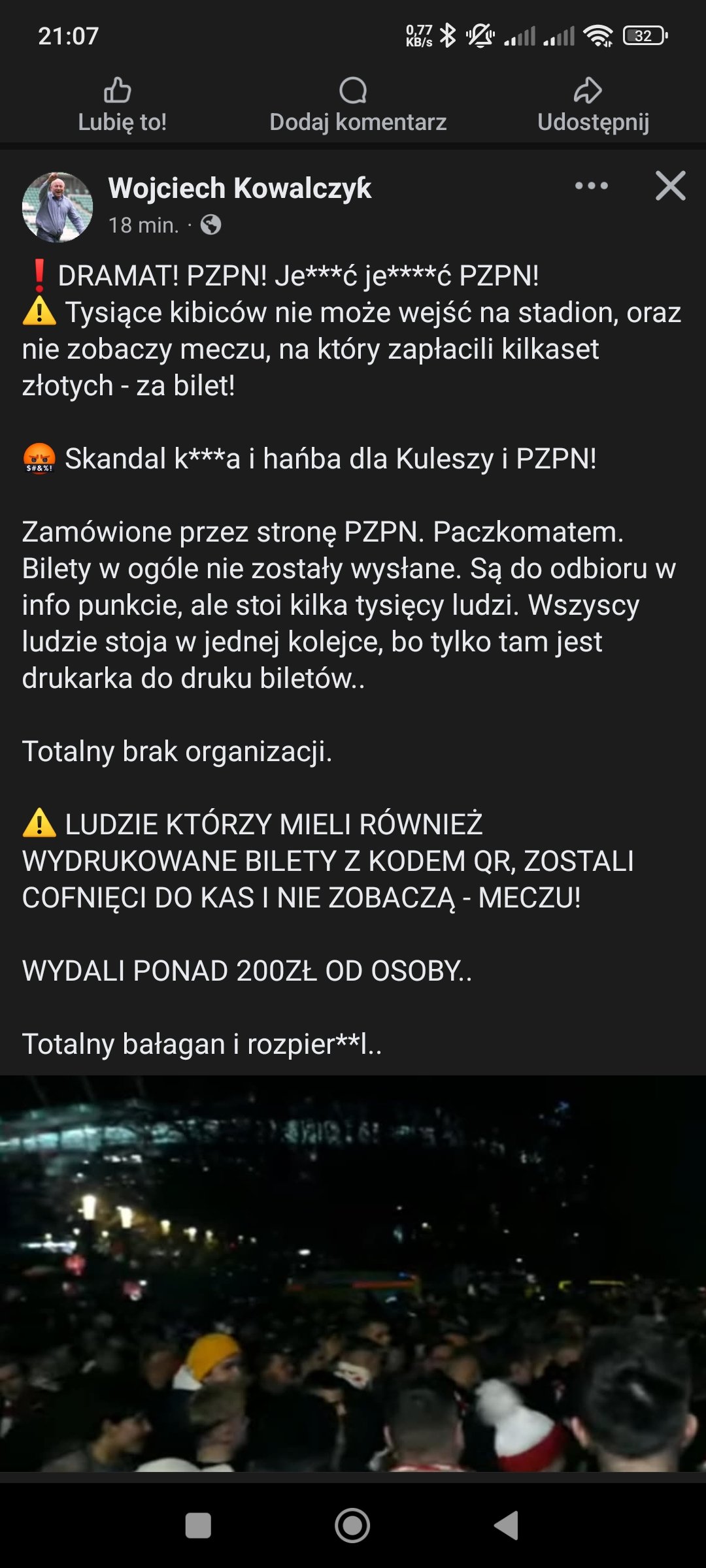Like this post with Lubię to!
The image size is (706, 1568).
point(122,105)
